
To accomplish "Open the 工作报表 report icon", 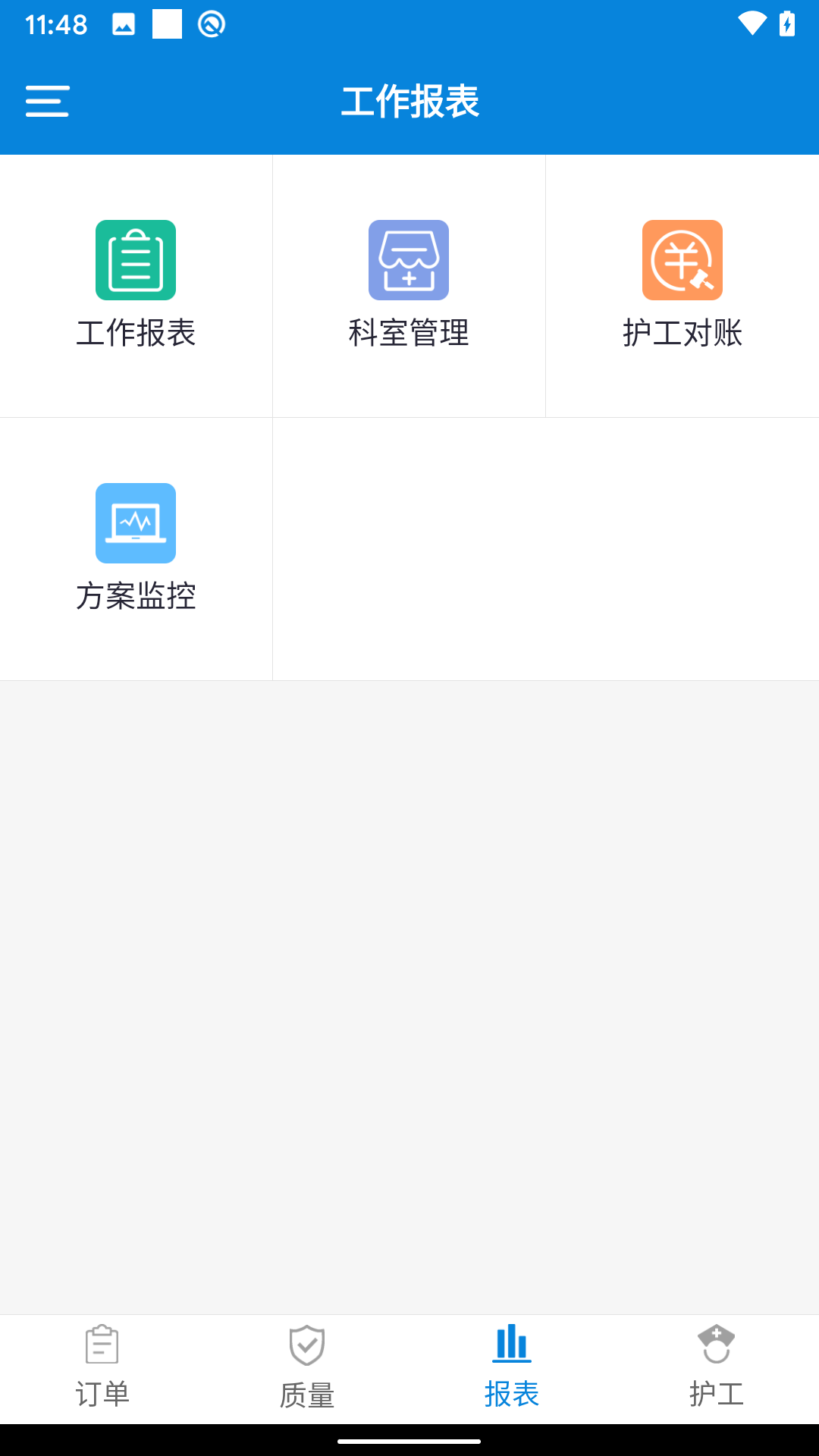I will tap(136, 260).
